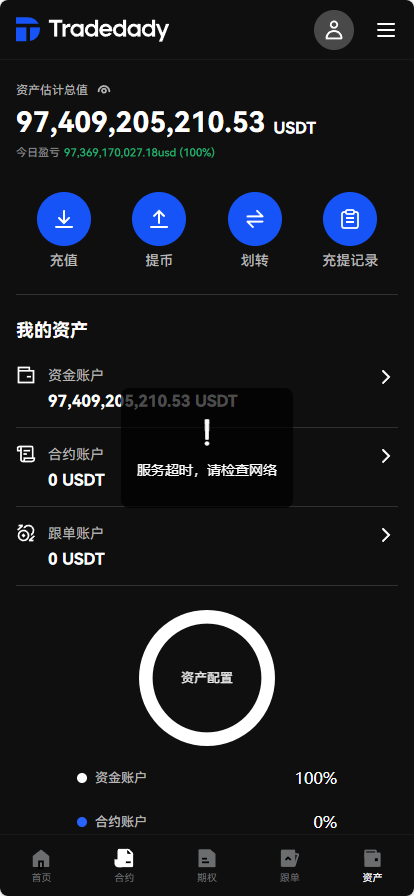
Task: Select the 资产 tab
Action: point(372,866)
